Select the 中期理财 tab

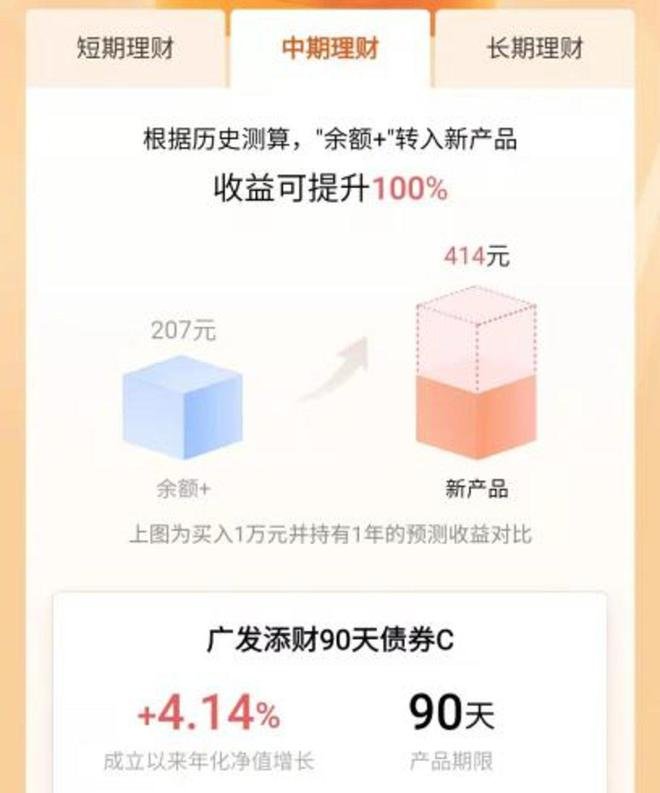[330, 48]
